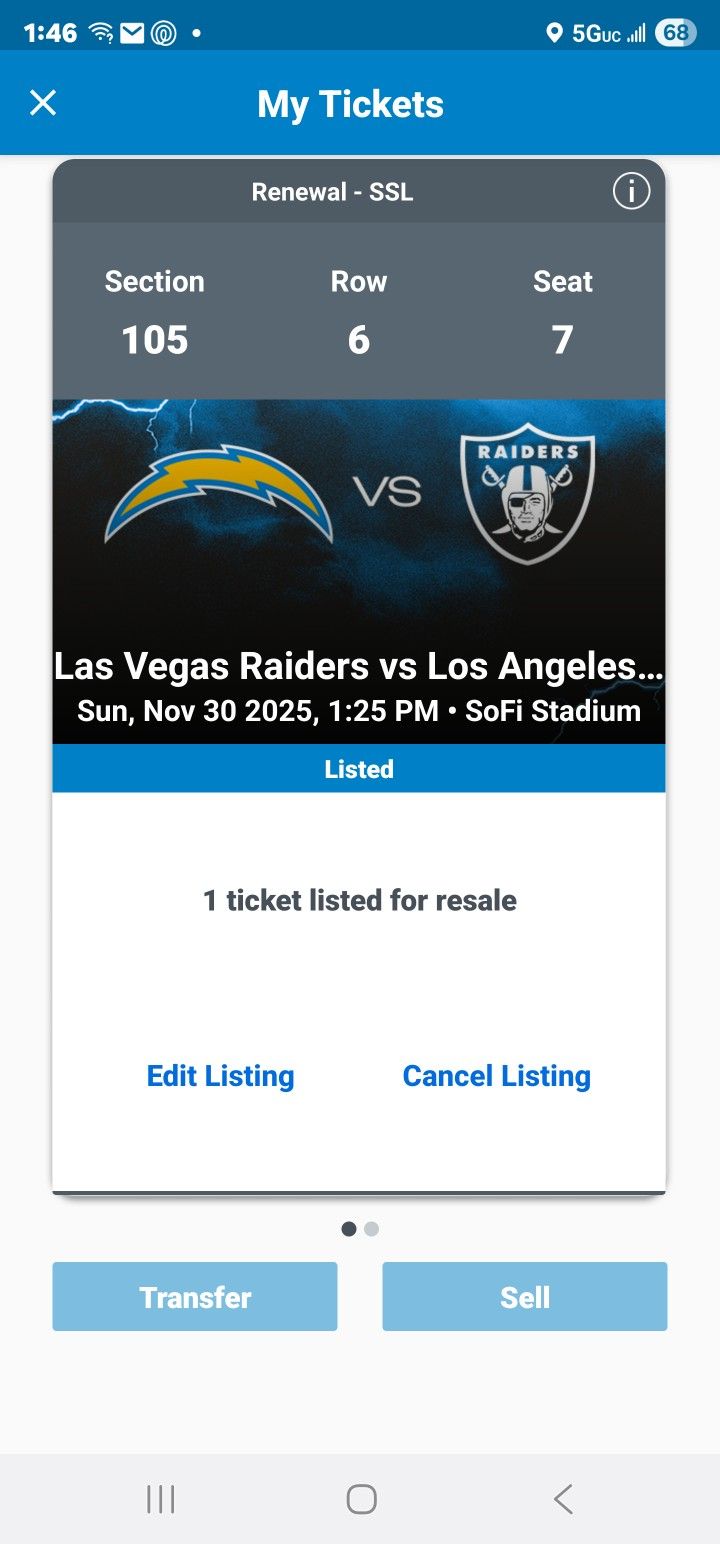Return to the phone home screen

click(x=361, y=1499)
